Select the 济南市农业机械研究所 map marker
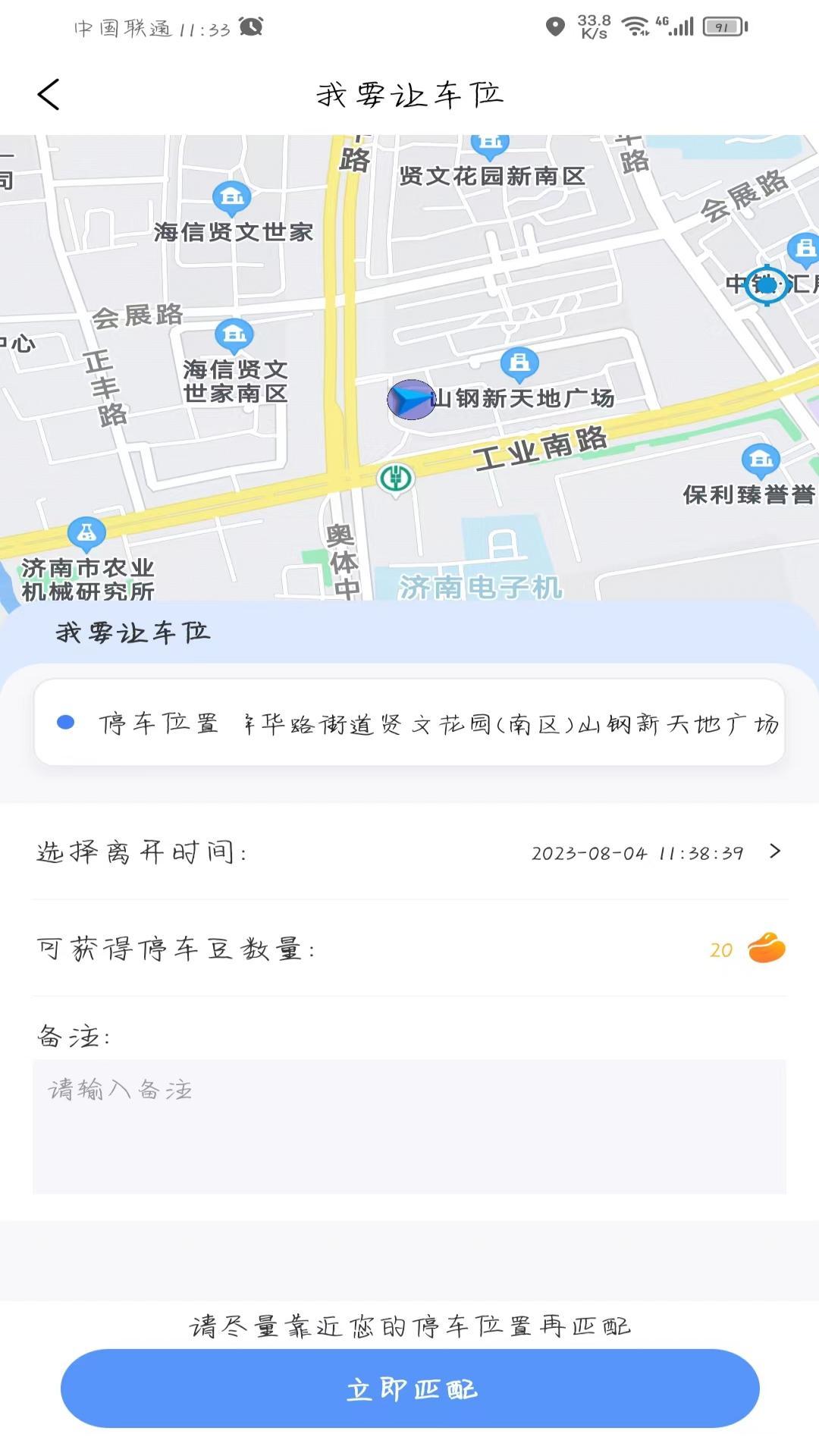The image size is (819, 1456). pos(86,531)
